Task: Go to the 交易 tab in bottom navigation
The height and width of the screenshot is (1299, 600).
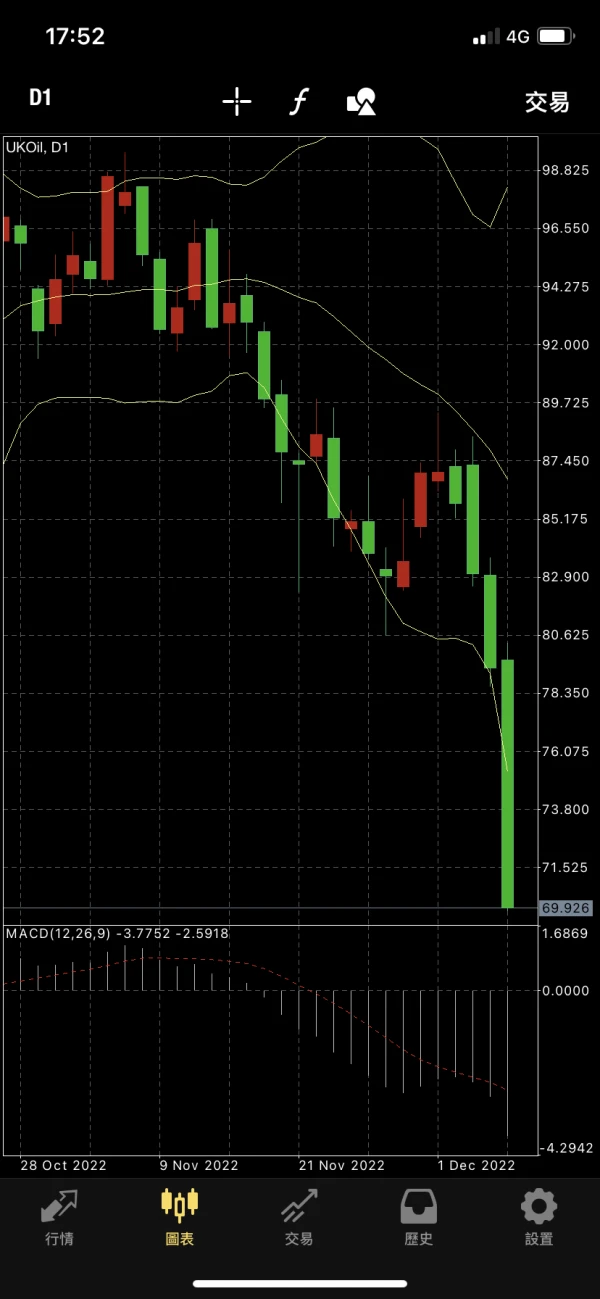Action: tap(299, 1217)
